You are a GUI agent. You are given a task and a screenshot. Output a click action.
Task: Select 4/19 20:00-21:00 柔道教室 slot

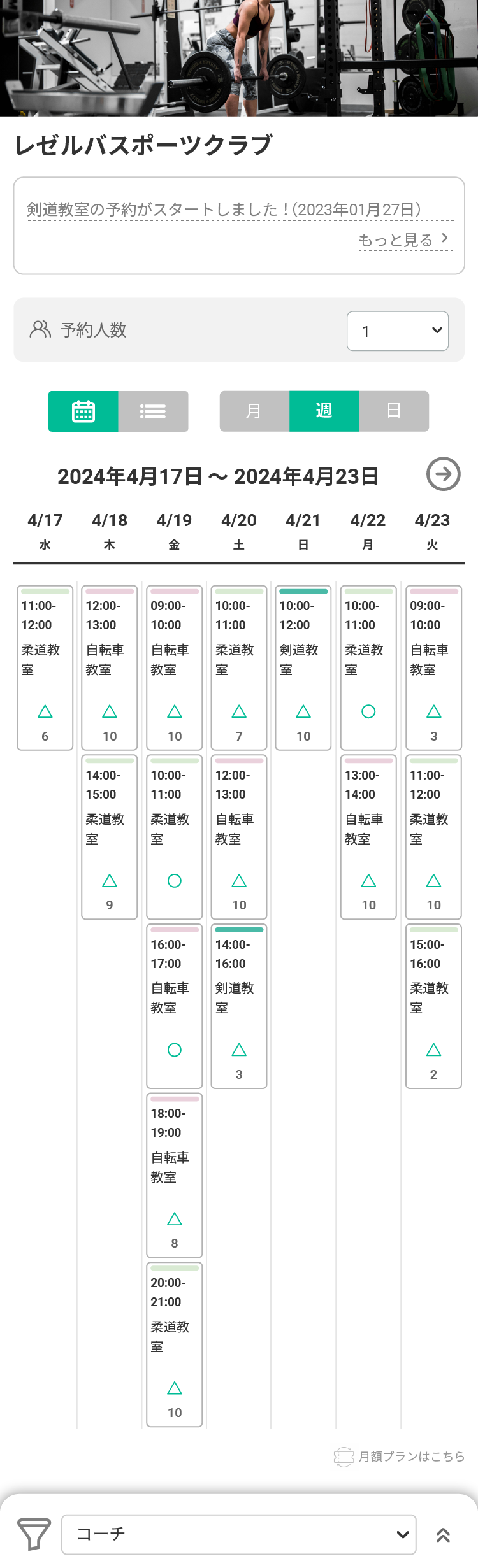[x=175, y=1344]
